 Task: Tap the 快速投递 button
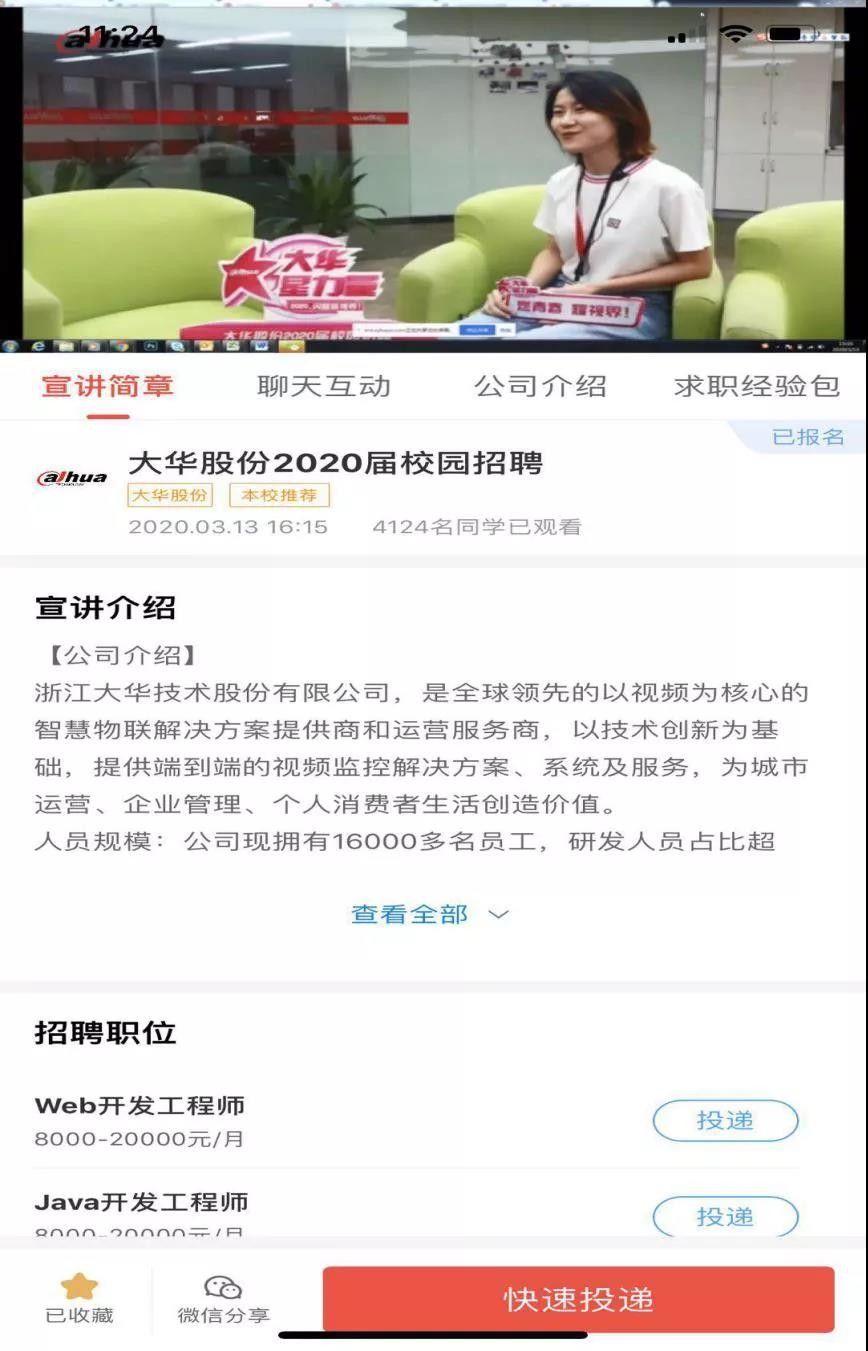coord(578,1299)
